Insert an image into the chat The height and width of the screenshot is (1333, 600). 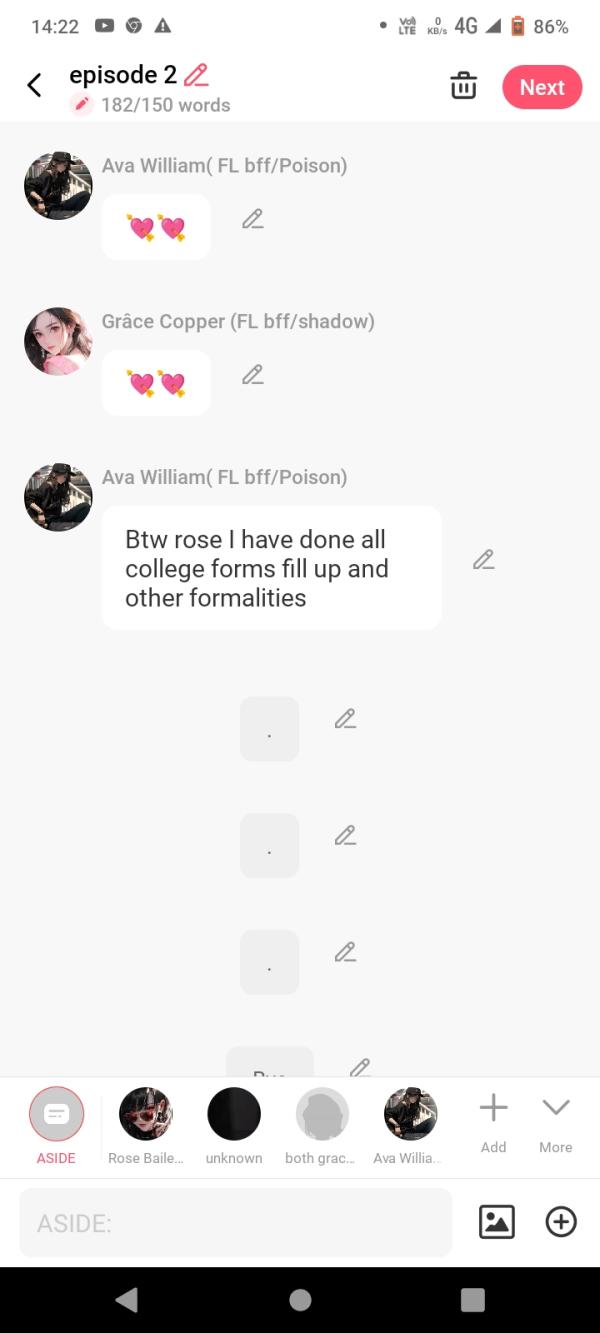click(497, 1222)
